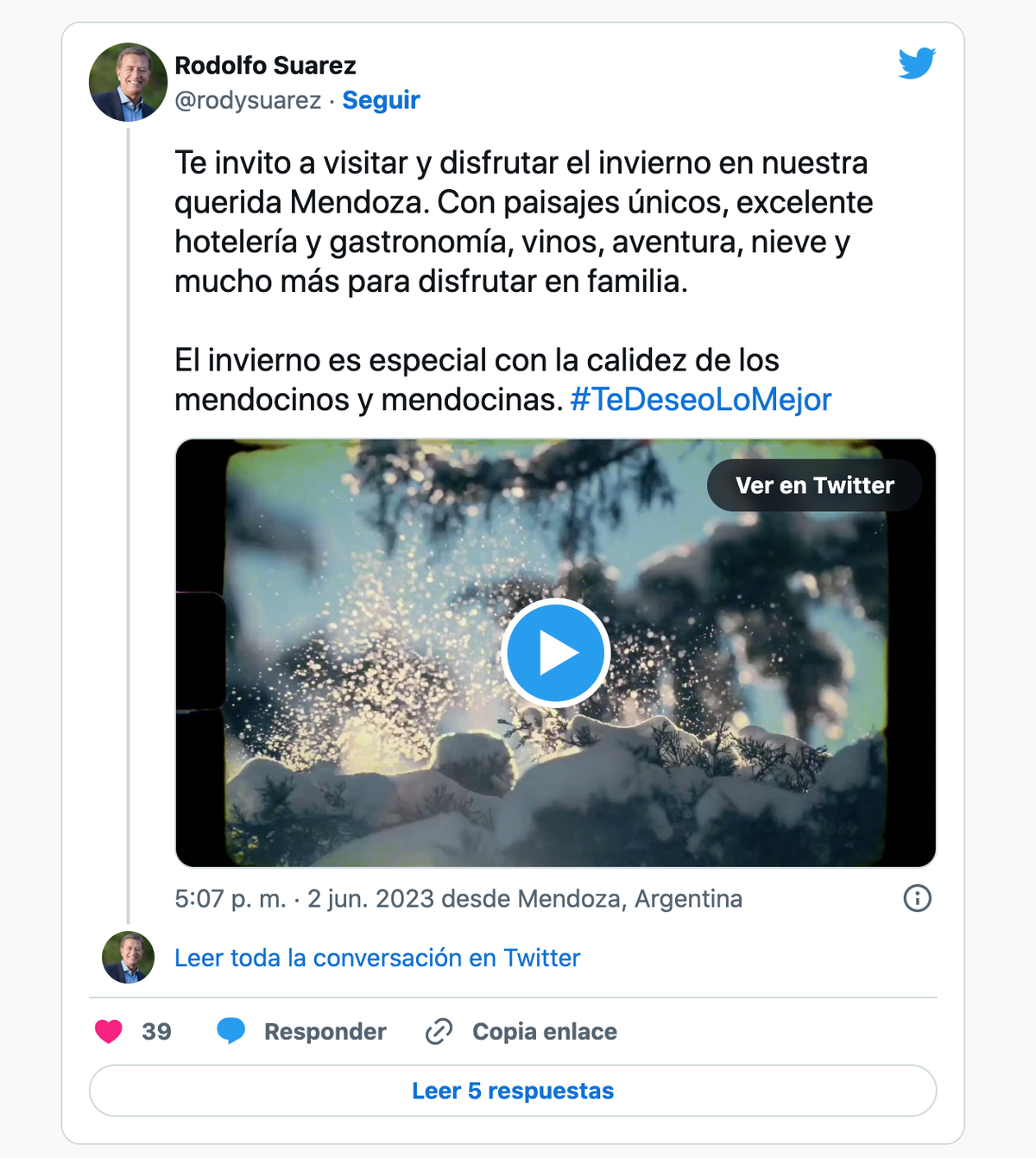Open the @rodysuarez handle
The width and height of the screenshot is (1036, 1158).
pyautogui.click(x=248, y=100)
